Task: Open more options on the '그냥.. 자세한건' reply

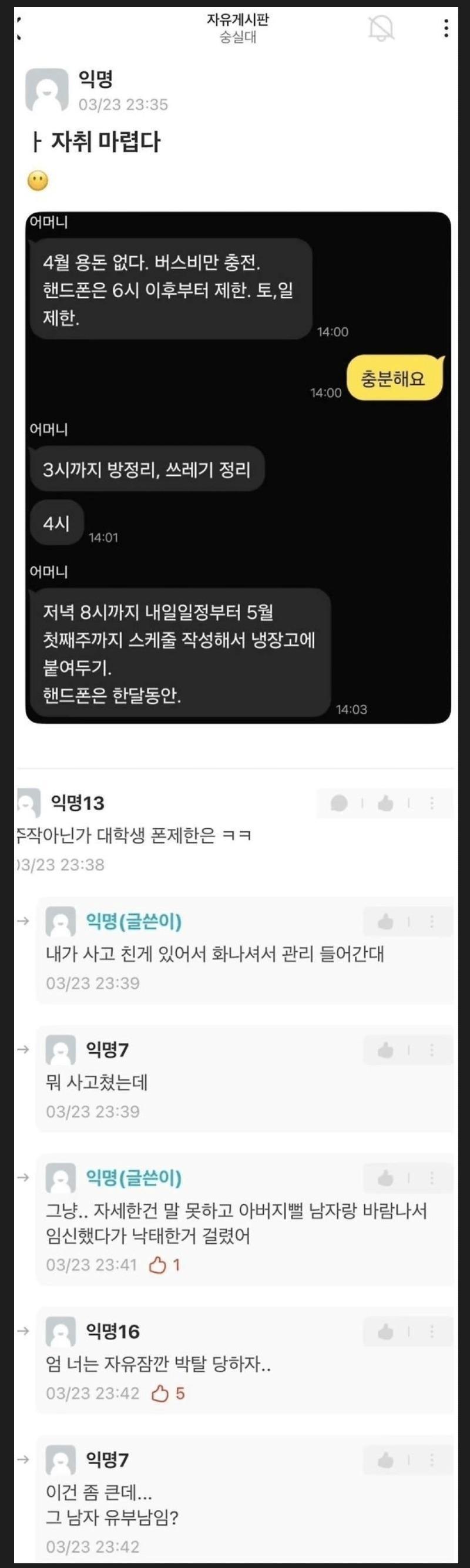Action: 432,1178
